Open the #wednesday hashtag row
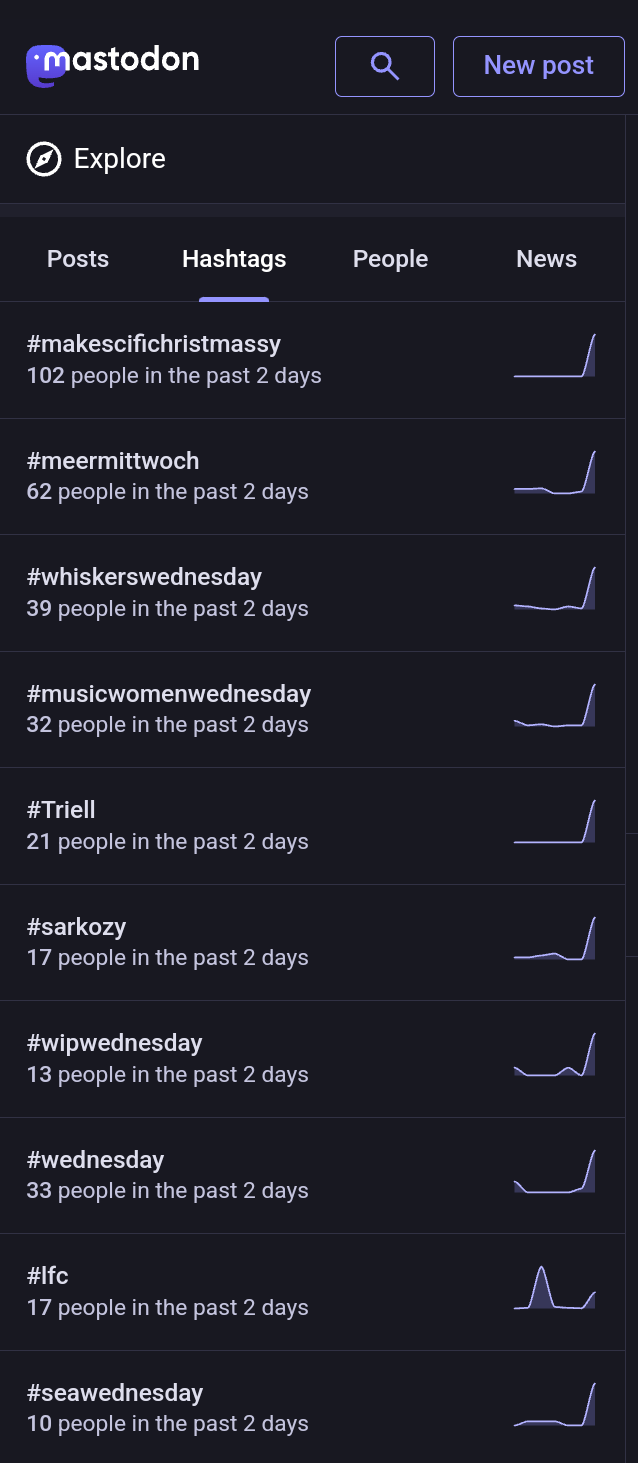638x1463 pixels. [312, 1175]
